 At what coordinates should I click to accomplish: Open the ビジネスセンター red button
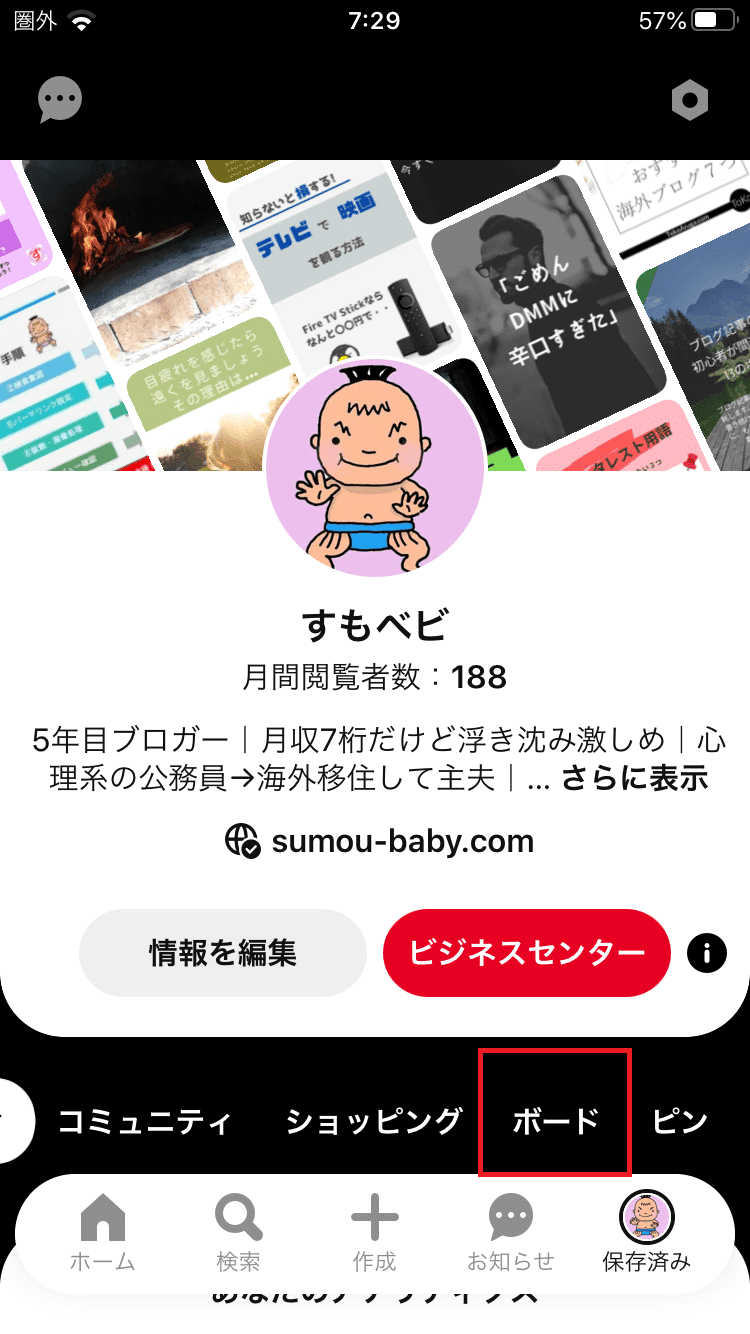tap(526, 953)
